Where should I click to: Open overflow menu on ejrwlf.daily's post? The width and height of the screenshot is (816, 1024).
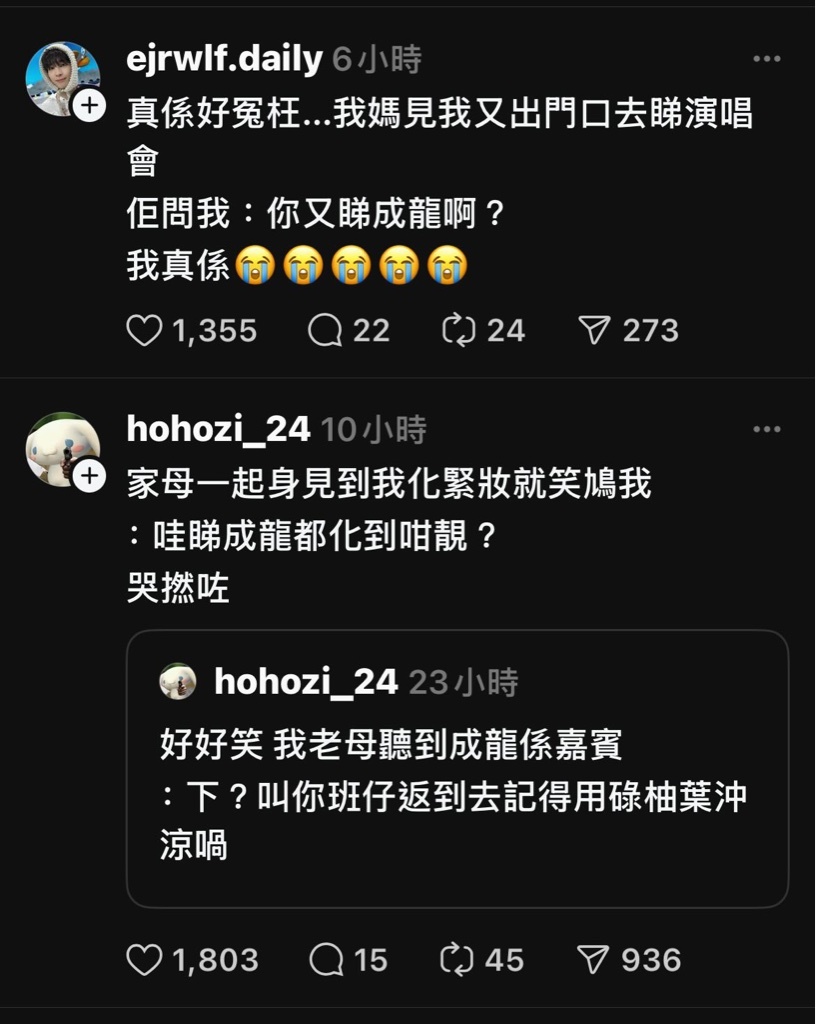[x=766, y=60]
